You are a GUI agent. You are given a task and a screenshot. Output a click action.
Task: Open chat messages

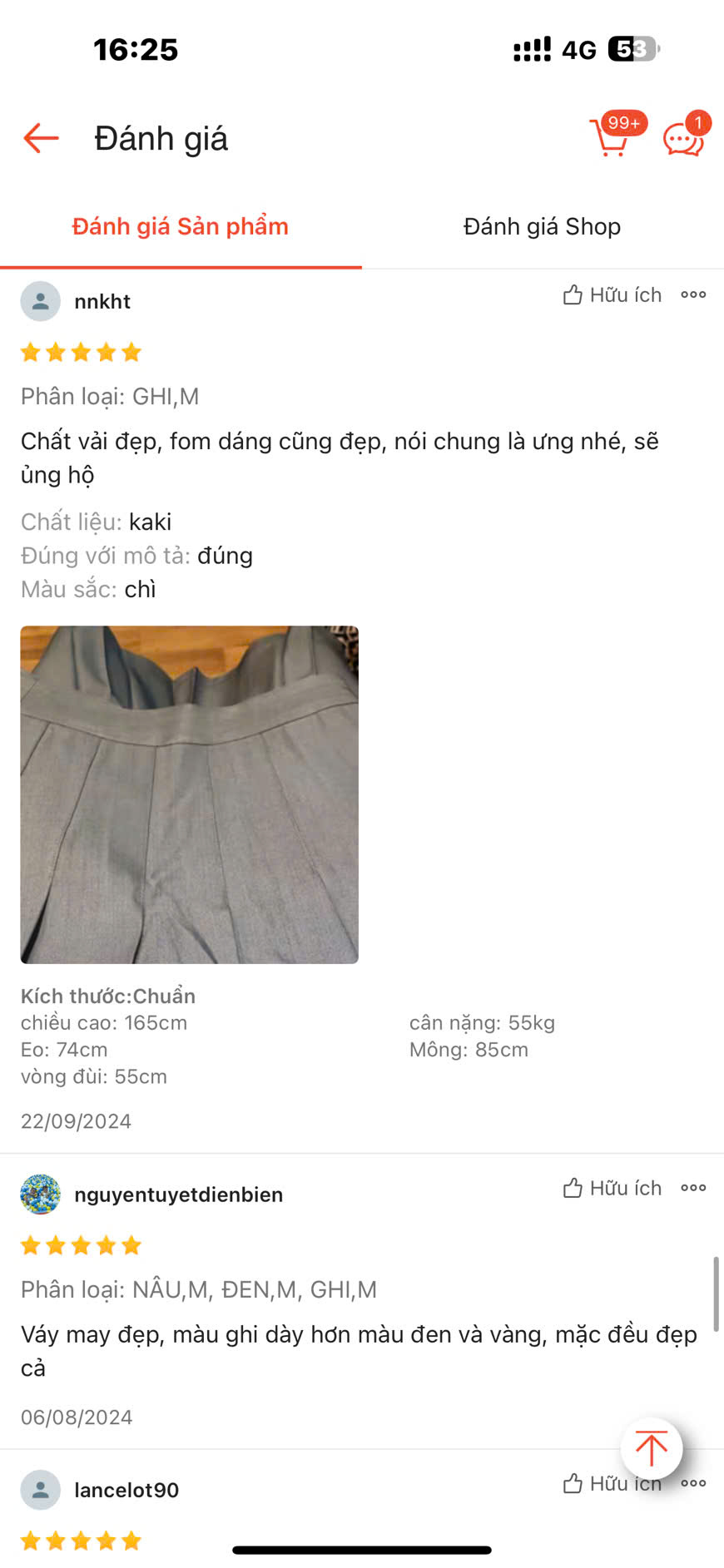pos(684,138)
